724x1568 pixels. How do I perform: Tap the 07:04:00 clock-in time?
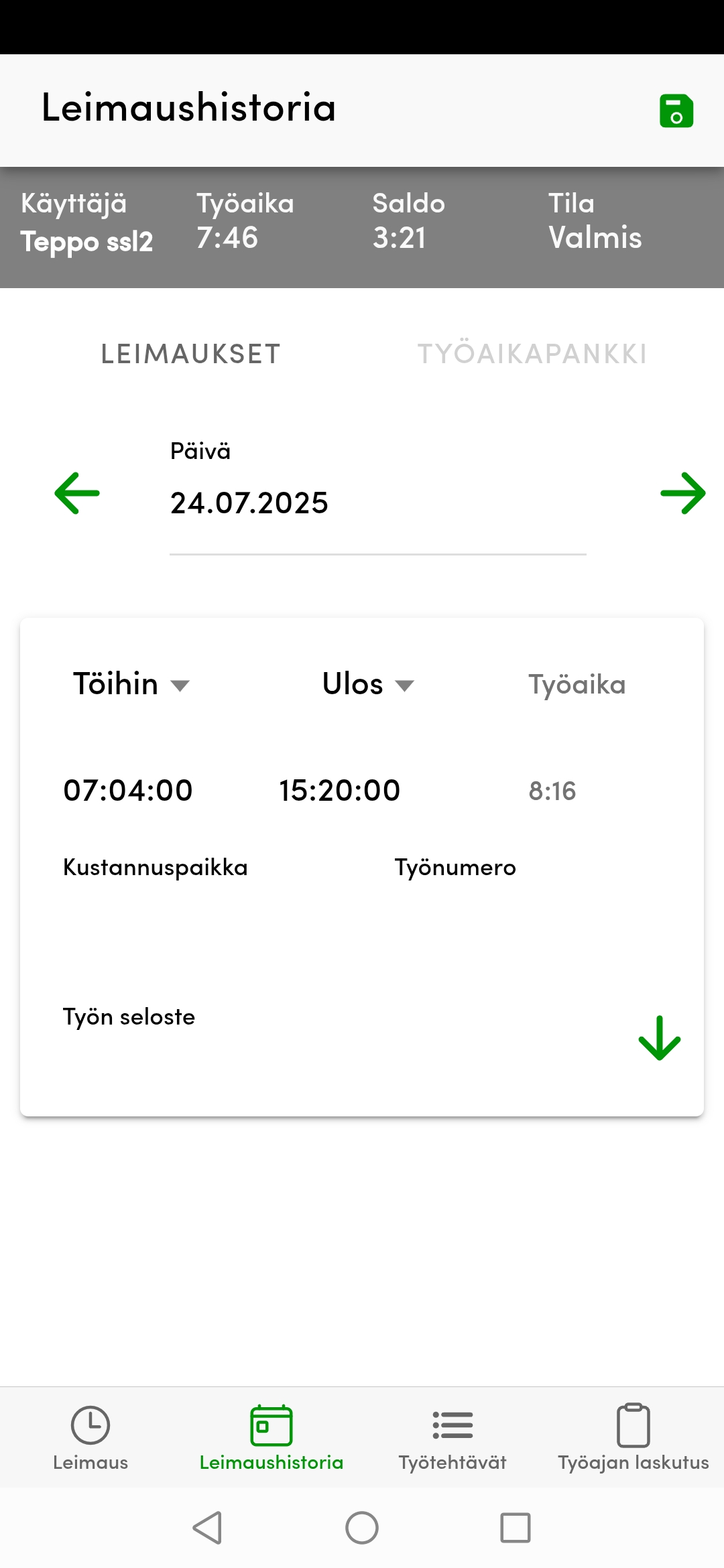(127, 791)
